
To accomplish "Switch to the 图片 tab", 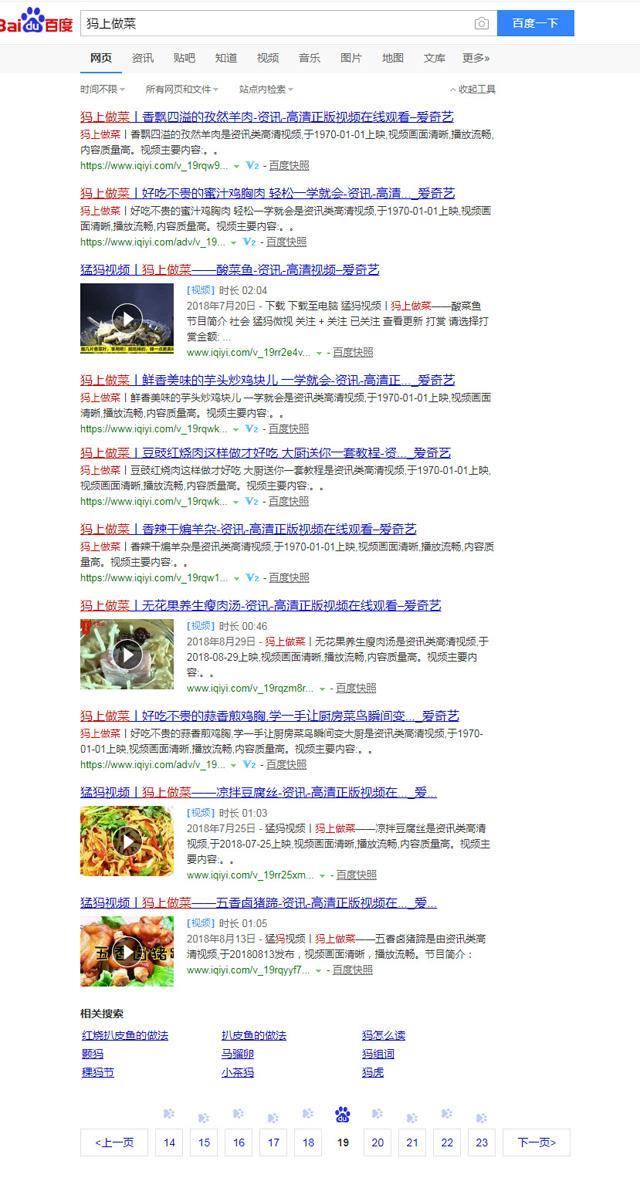I will (x=351, y=58).
